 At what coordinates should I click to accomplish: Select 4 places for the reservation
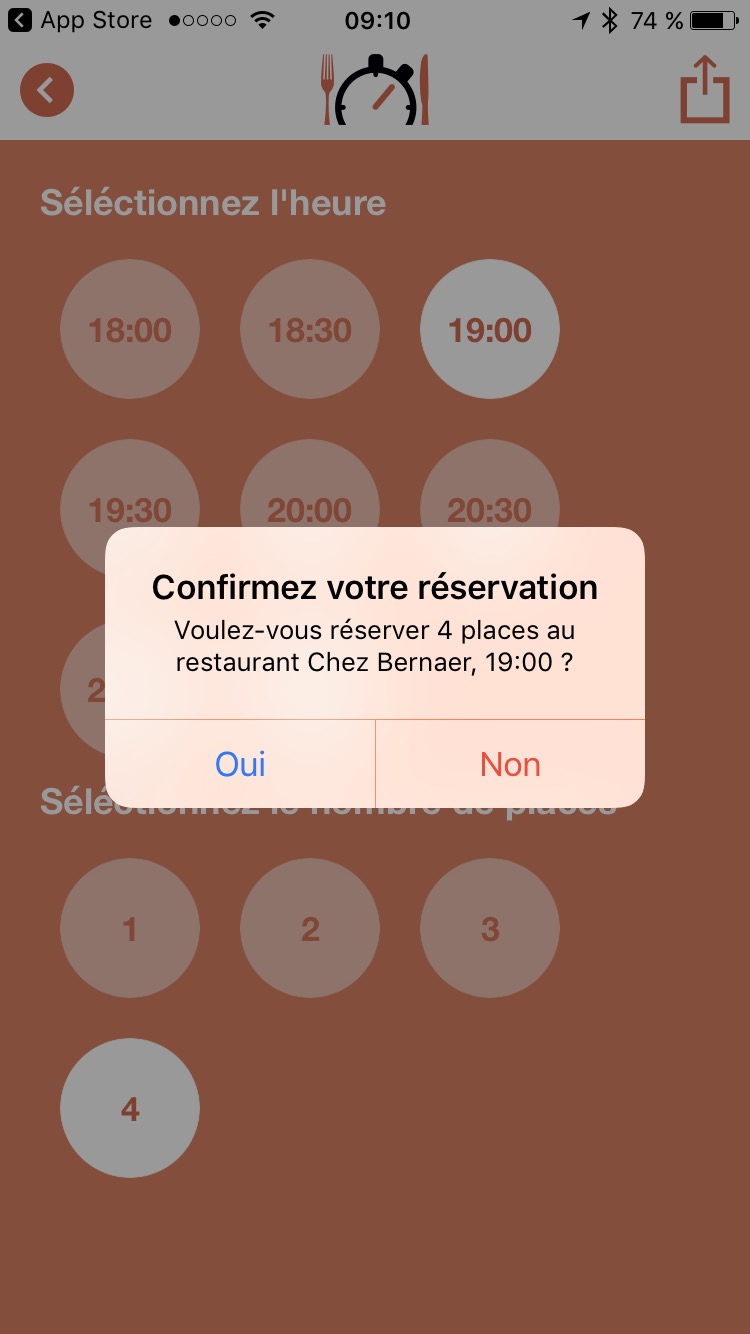[130, 1108]
